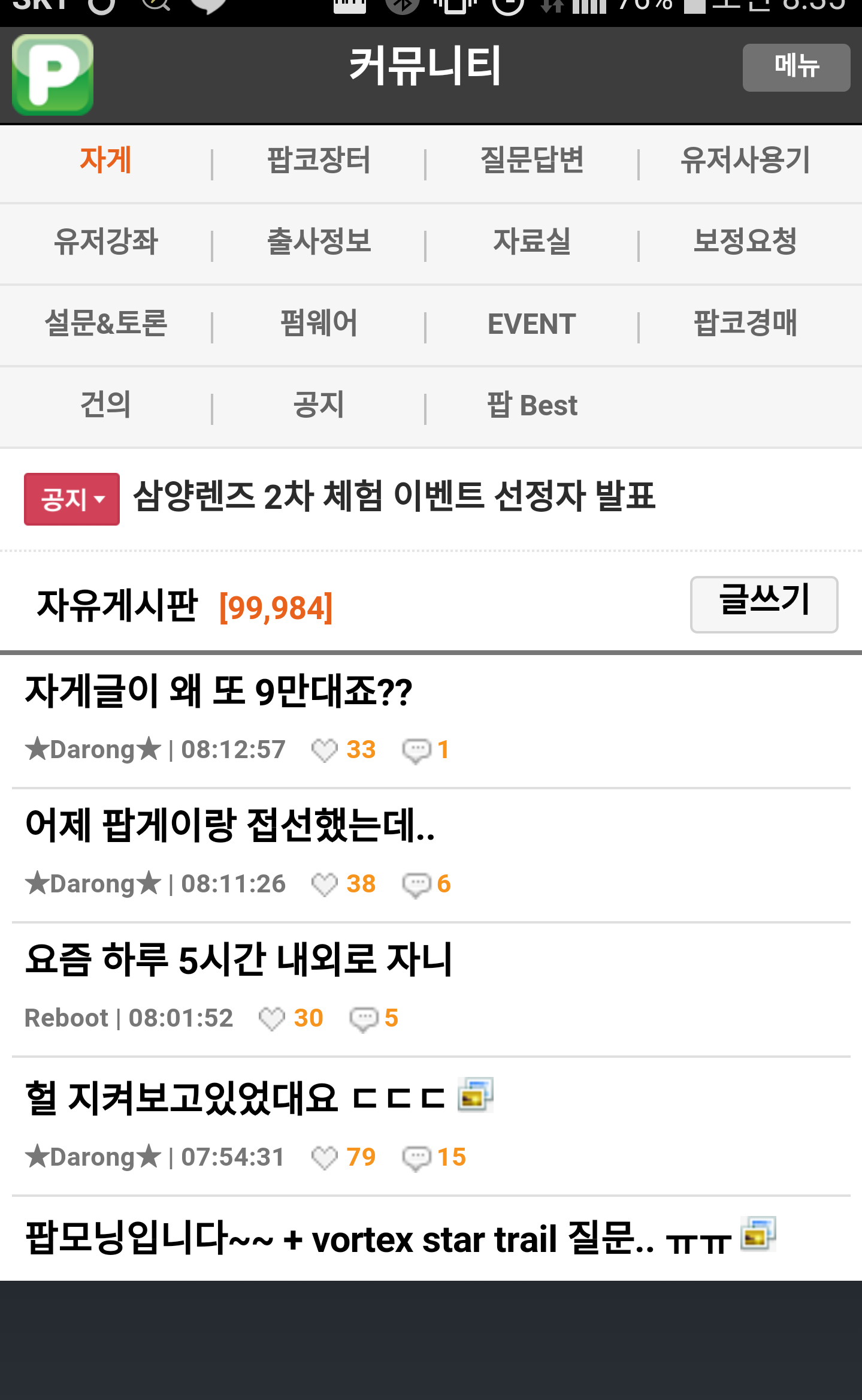Open the 메뉴 button

pyautogui.click(x=796, y=67)
